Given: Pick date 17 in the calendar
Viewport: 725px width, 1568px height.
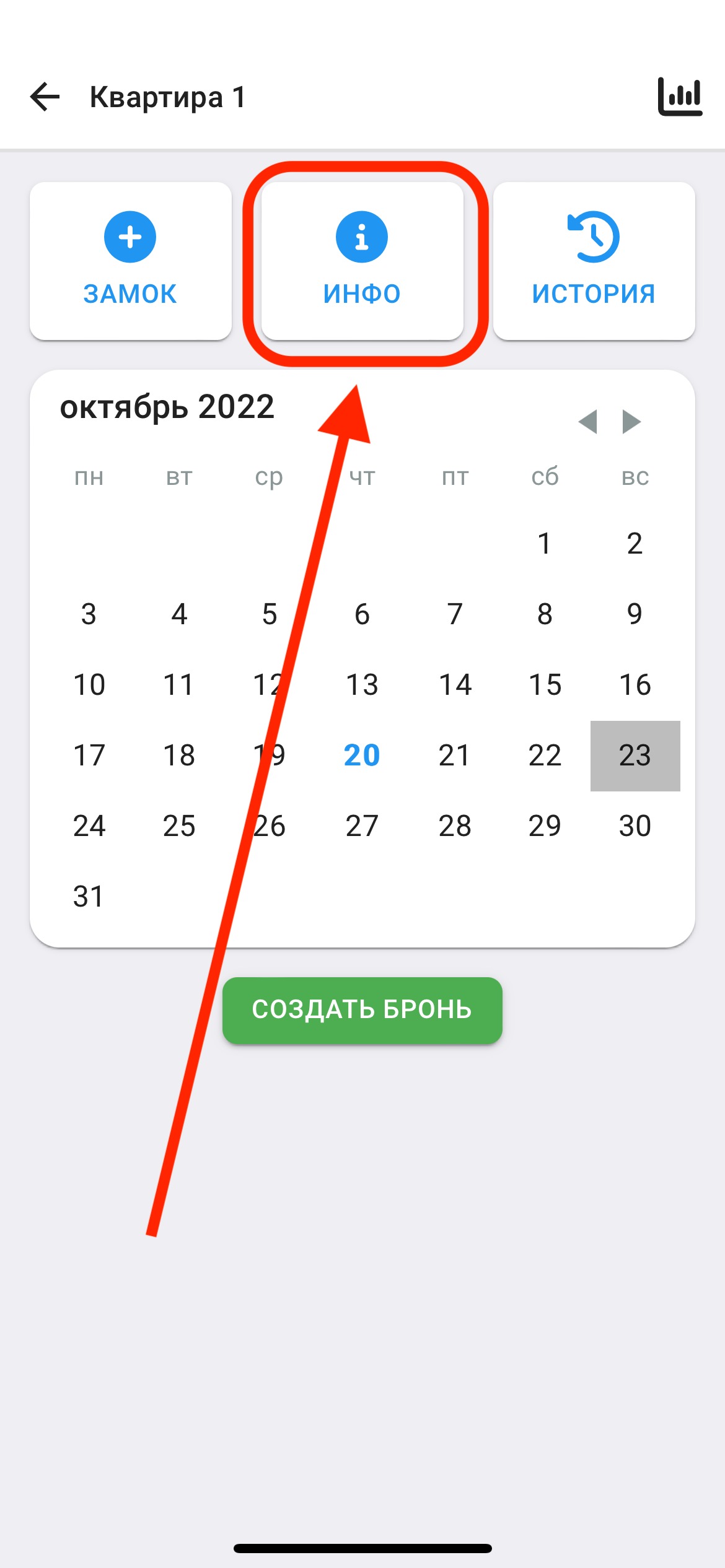Looking at the screenshot, I should coord(89,756).
